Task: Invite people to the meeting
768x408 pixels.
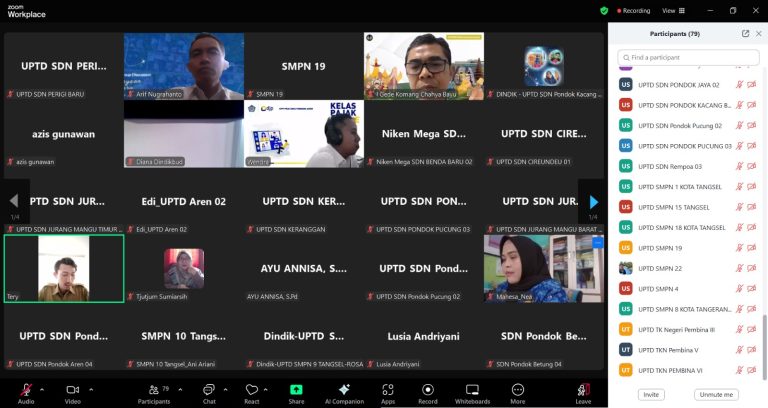Action: [651, 394]
